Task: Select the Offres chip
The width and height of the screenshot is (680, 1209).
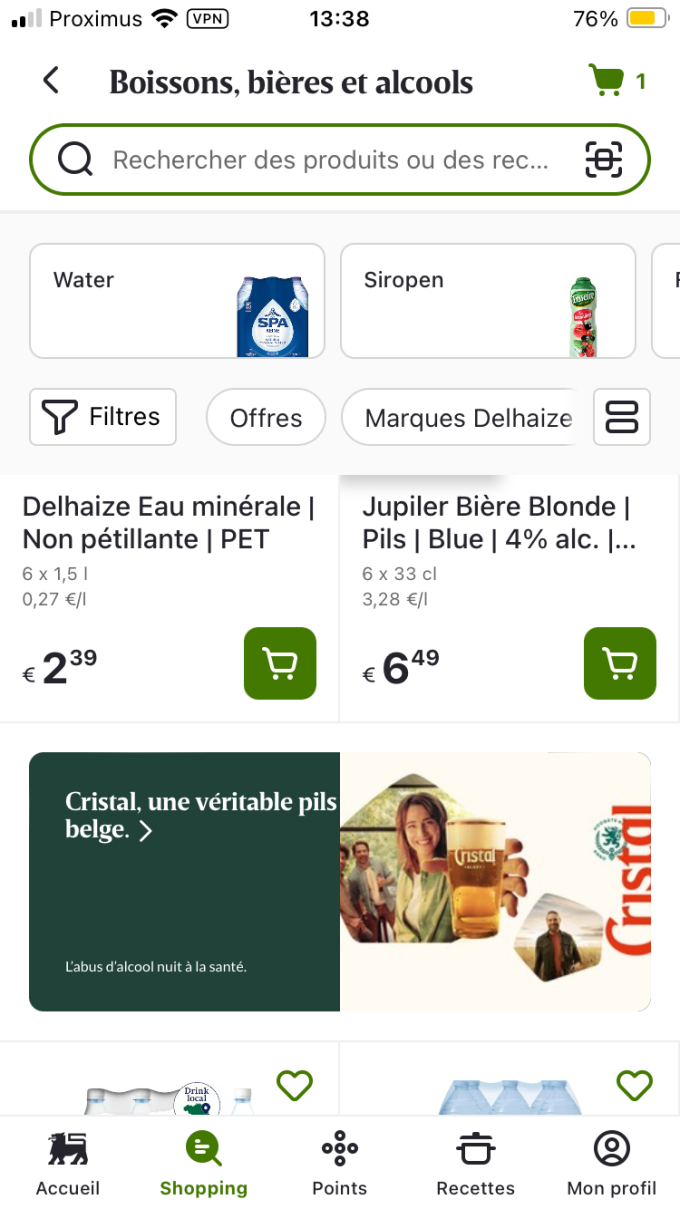Action: pos(266,417)
